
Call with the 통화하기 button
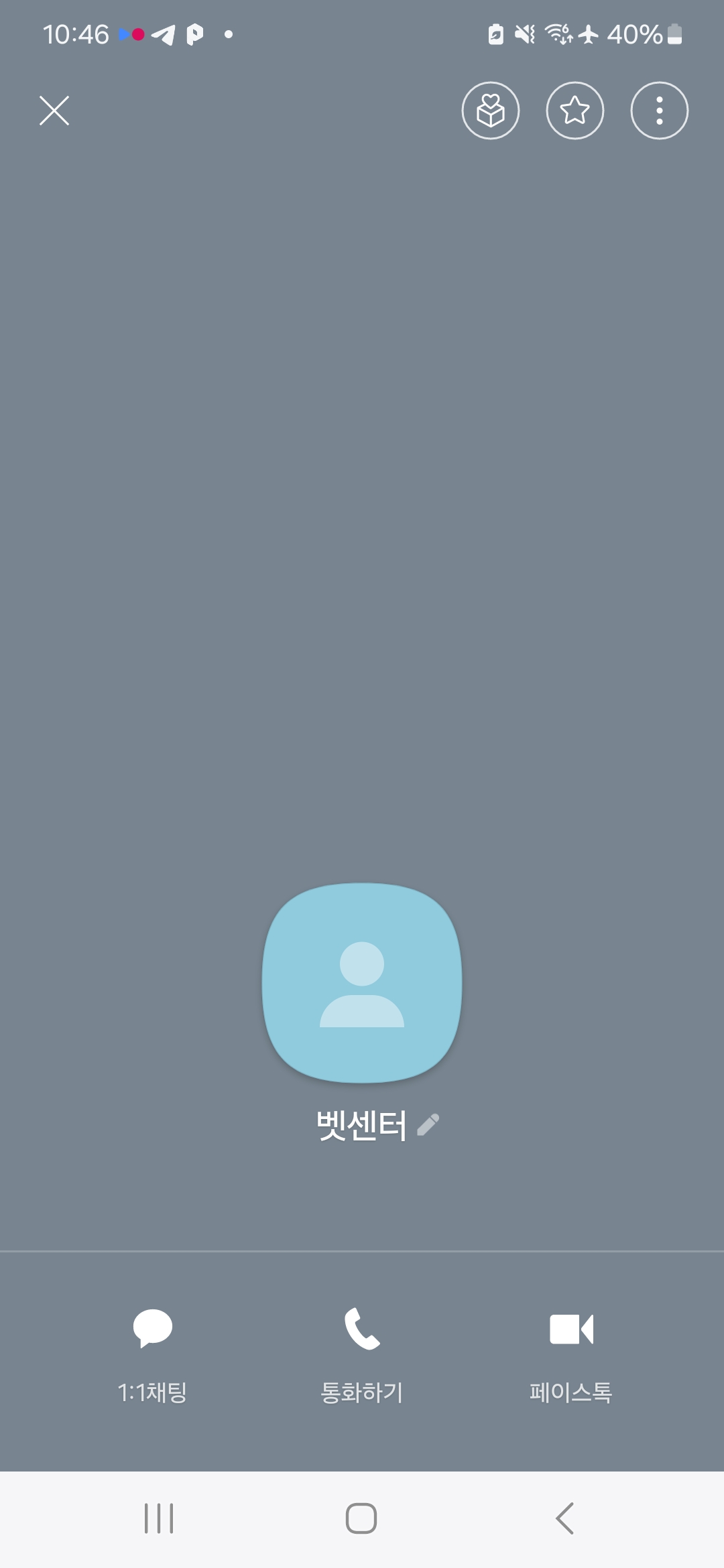(x=362, y=1354)
